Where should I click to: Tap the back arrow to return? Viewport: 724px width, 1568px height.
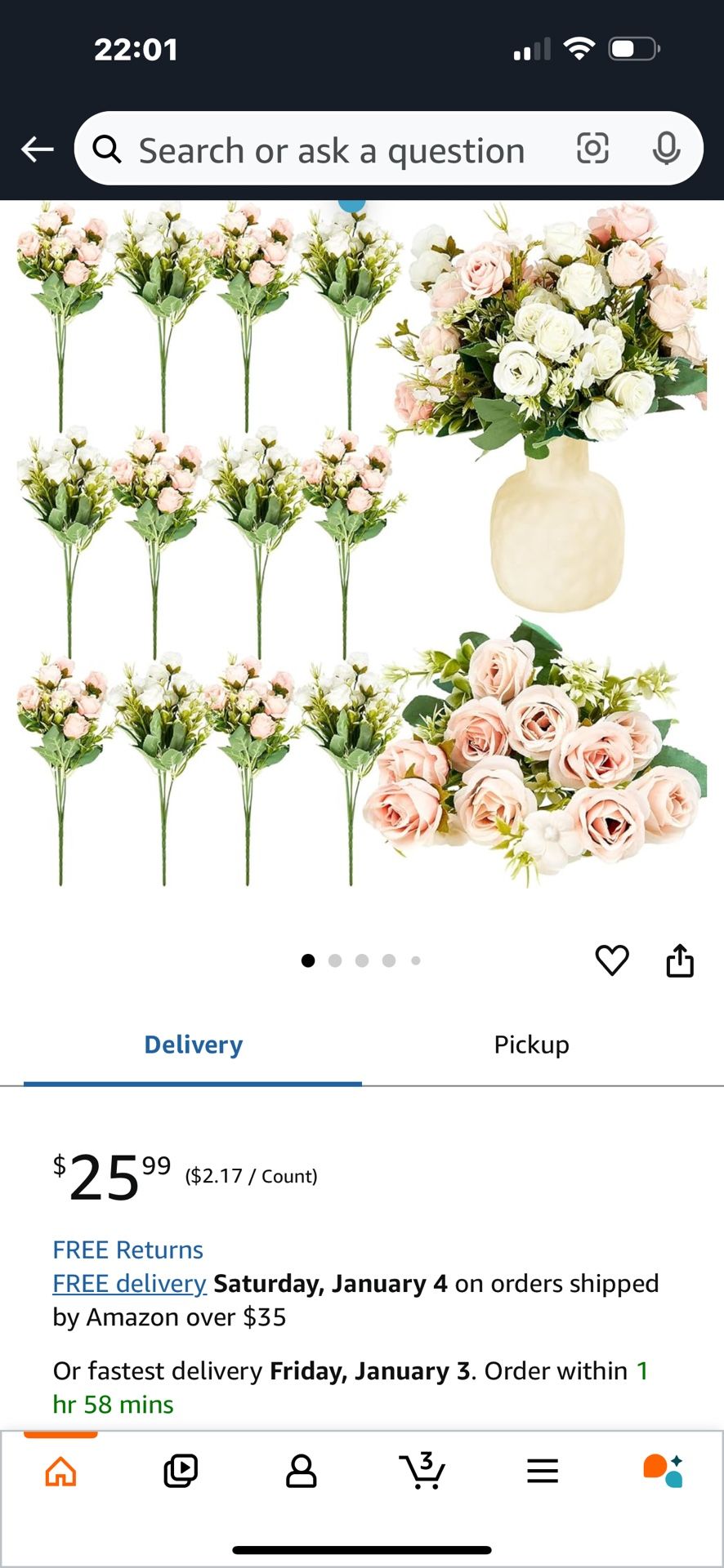click(x=36, y=149)
